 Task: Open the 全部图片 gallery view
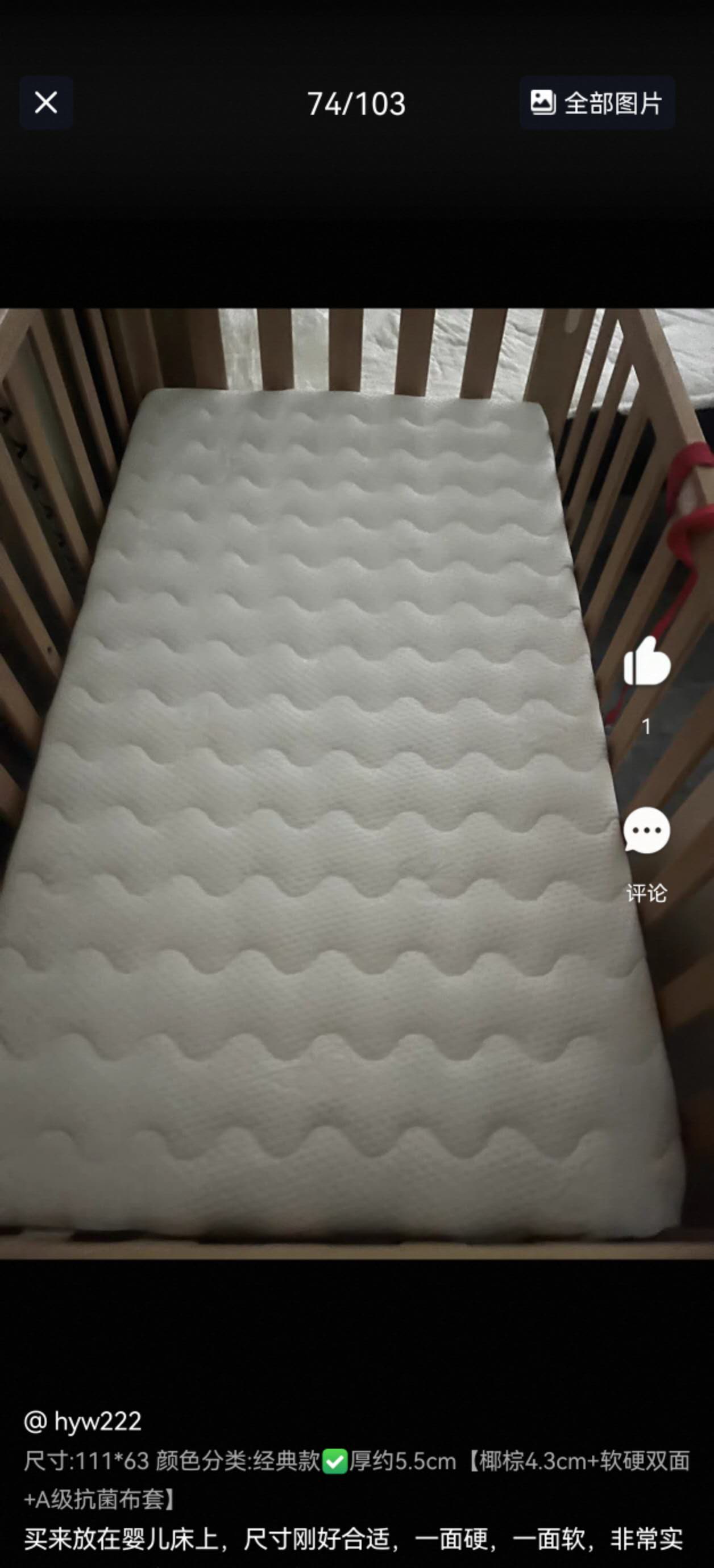(597, 103)
